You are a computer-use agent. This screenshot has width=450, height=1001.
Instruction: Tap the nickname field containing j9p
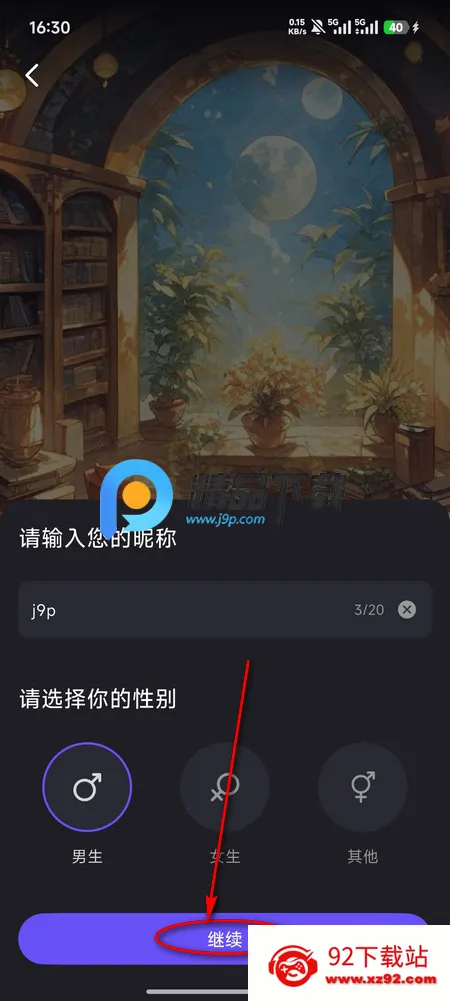(x=225, y=610)
